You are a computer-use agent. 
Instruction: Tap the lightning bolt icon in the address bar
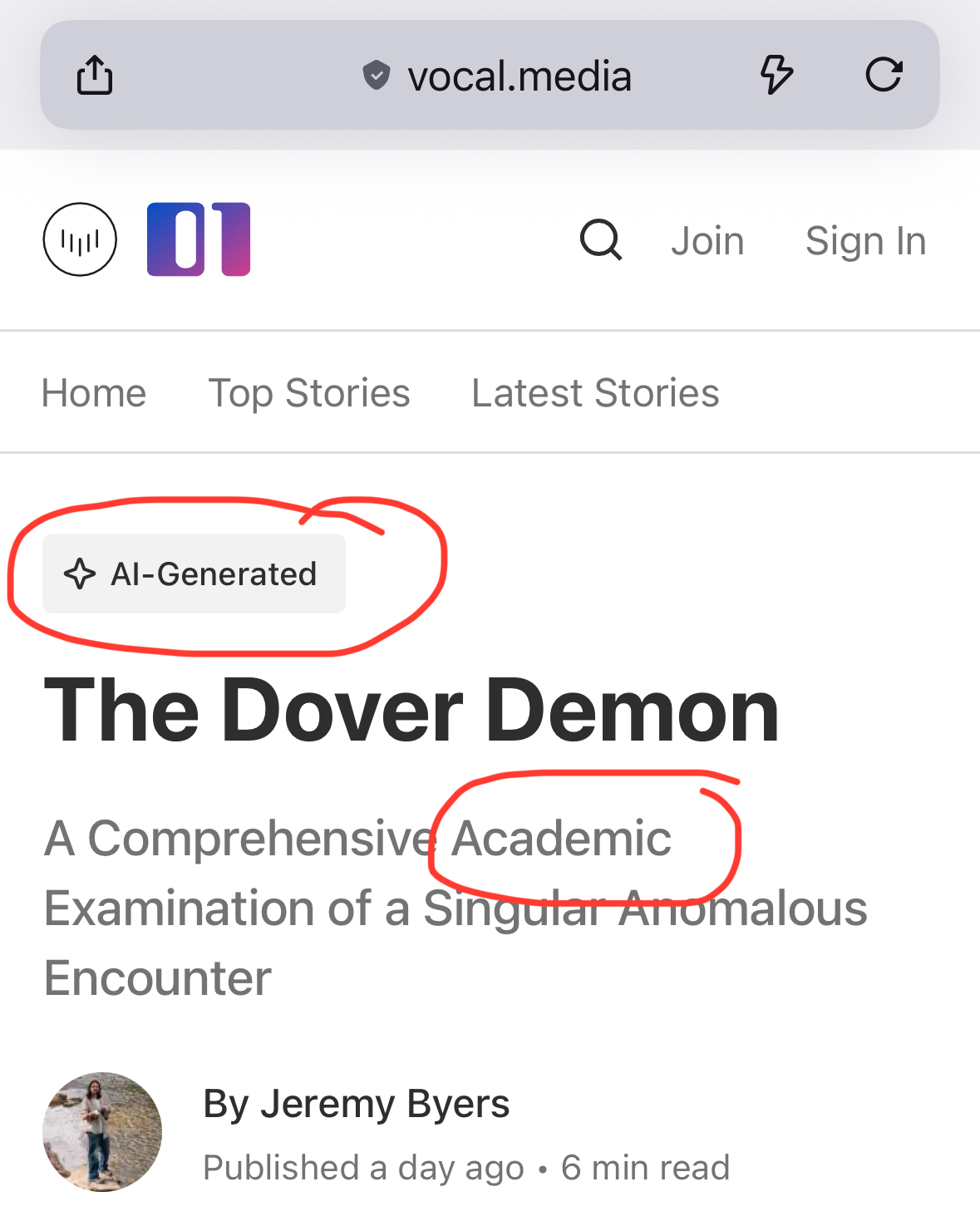(x=776, y=75)
